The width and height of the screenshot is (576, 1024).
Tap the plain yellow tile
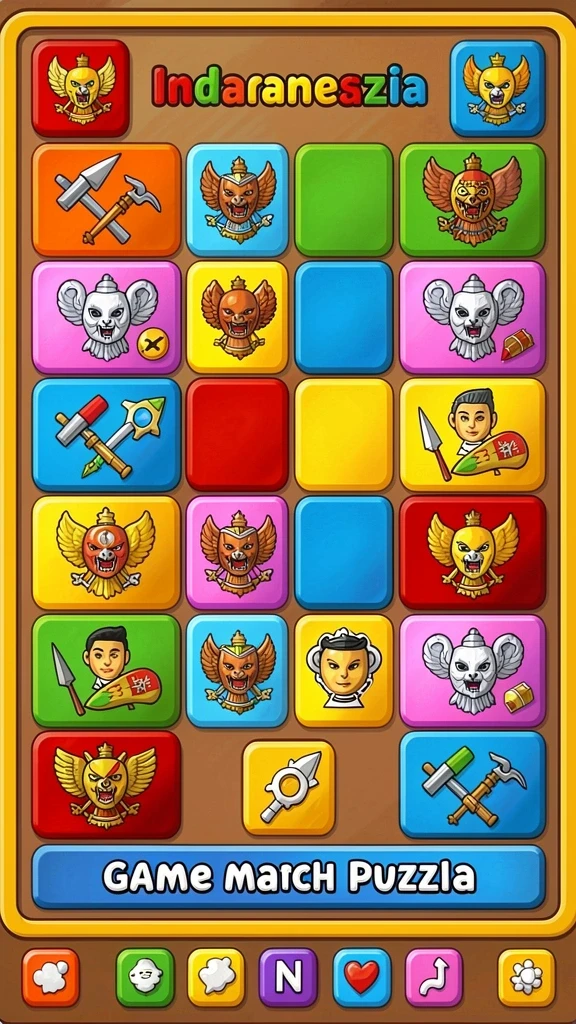click(x=344, y=434)
